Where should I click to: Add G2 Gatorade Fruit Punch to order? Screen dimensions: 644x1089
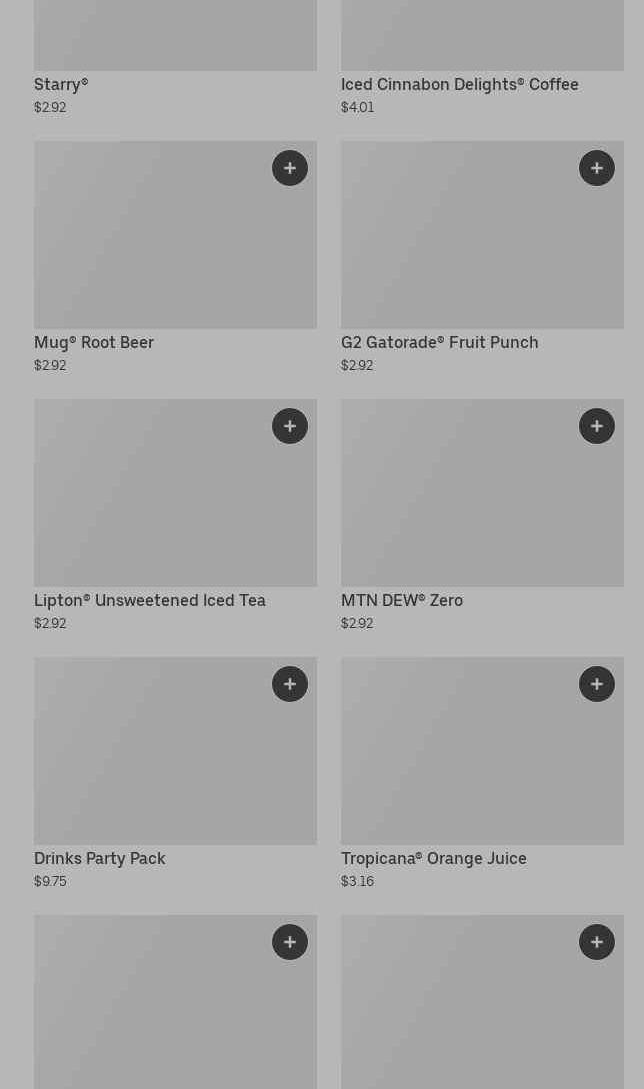pos(597,168)
